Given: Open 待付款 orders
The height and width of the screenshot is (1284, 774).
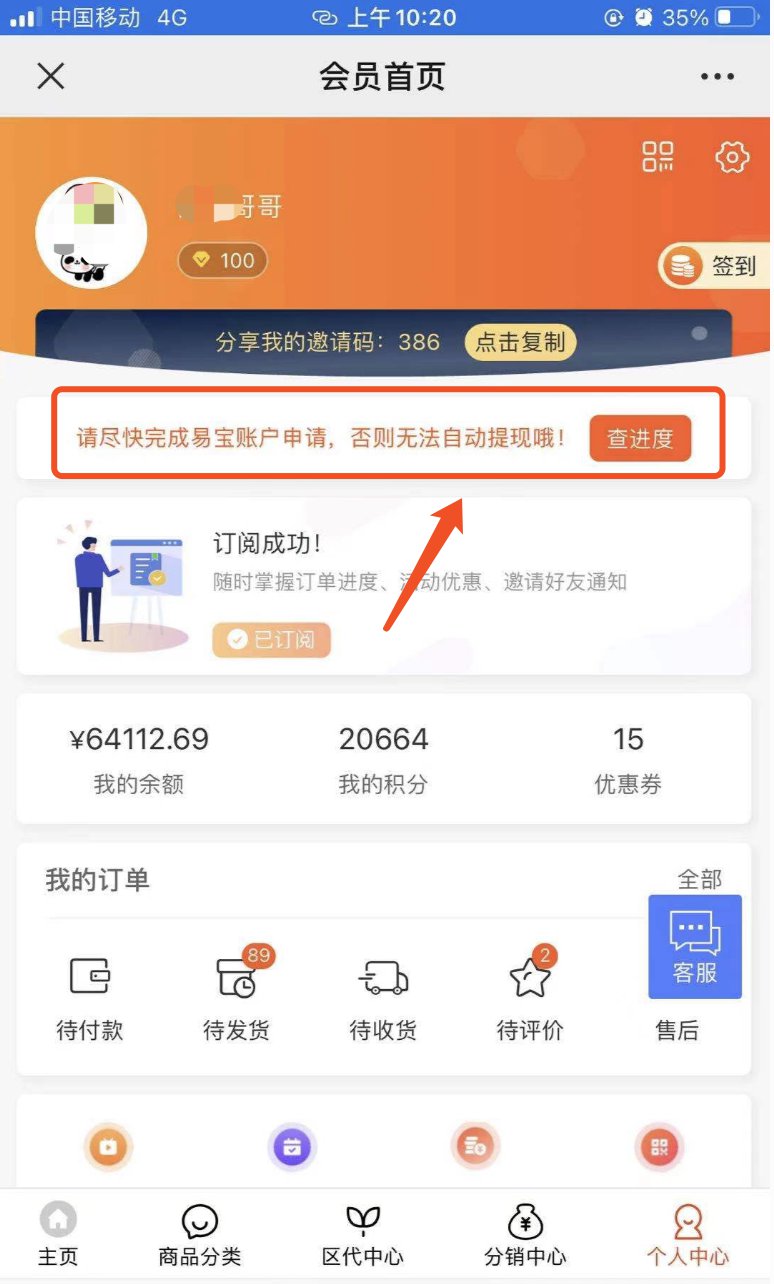Looking at the screenshot, I should (x=90, y=997).
